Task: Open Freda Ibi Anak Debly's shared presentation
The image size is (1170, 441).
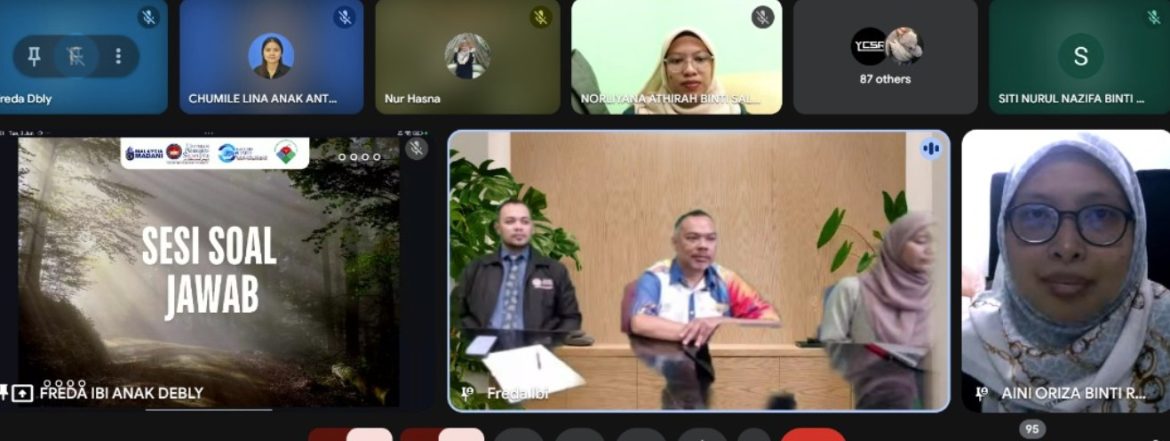Action: click(x=208, y=270)
